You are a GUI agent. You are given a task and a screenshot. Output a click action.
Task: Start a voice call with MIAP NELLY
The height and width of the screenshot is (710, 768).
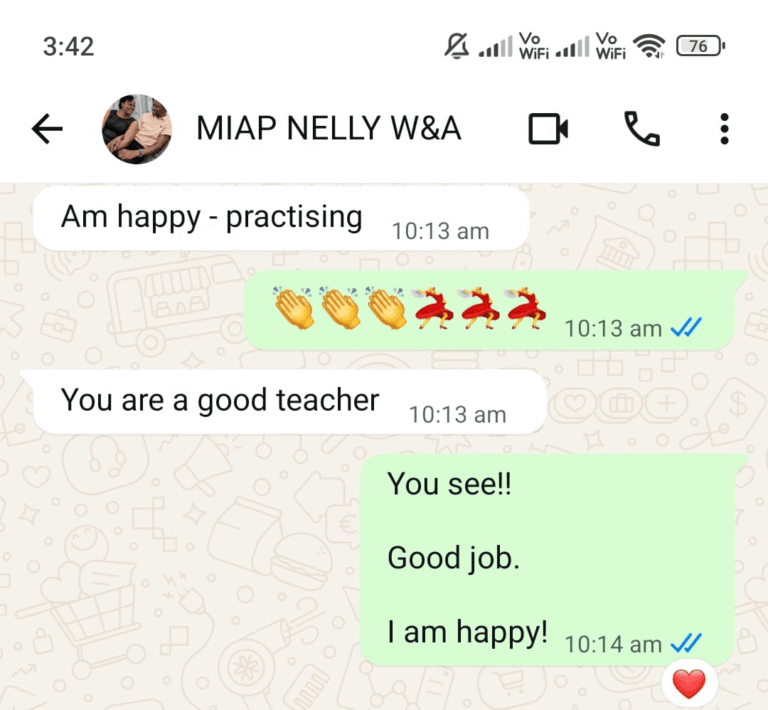point(641,129)
